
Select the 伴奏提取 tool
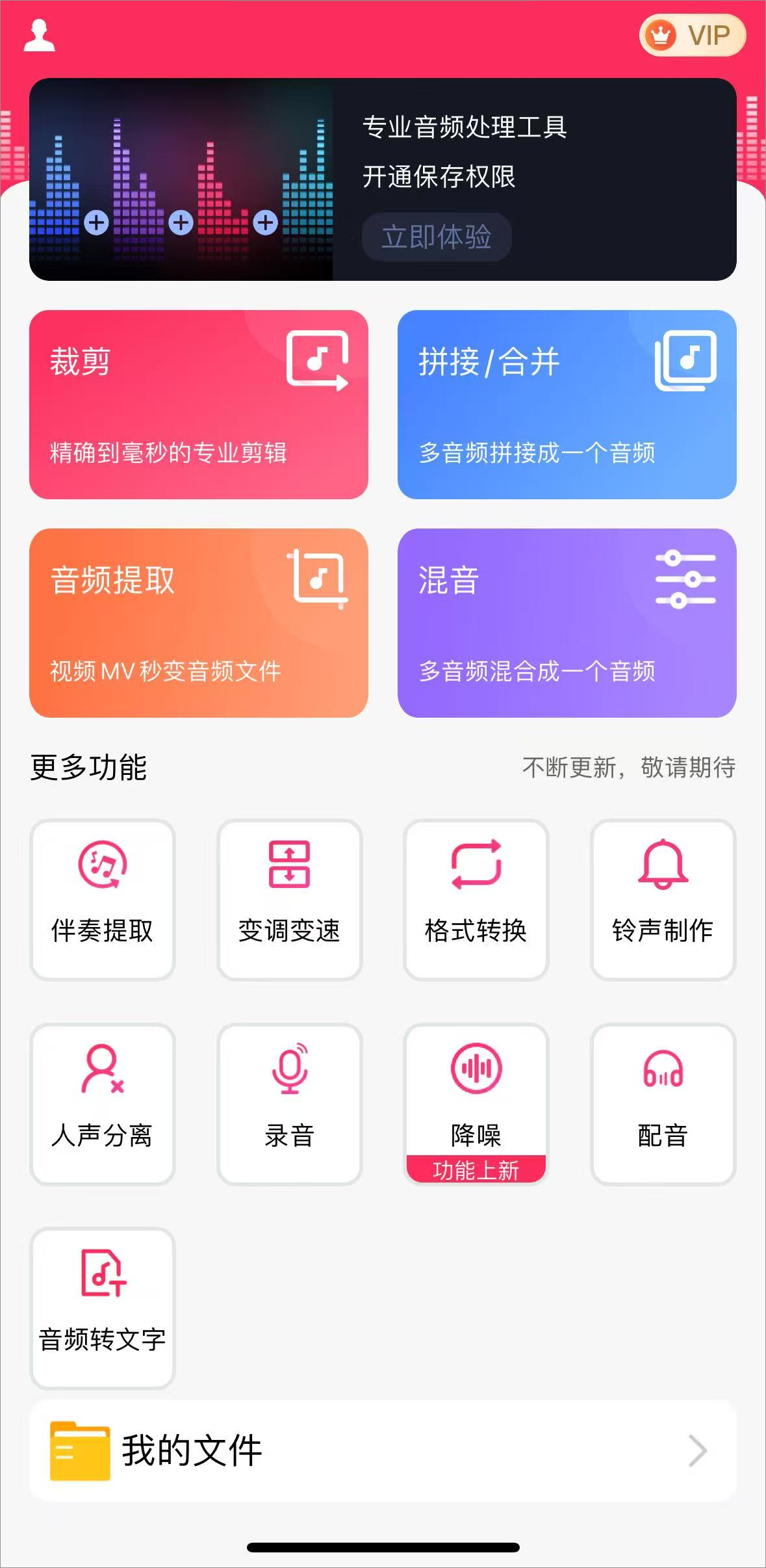103,900
